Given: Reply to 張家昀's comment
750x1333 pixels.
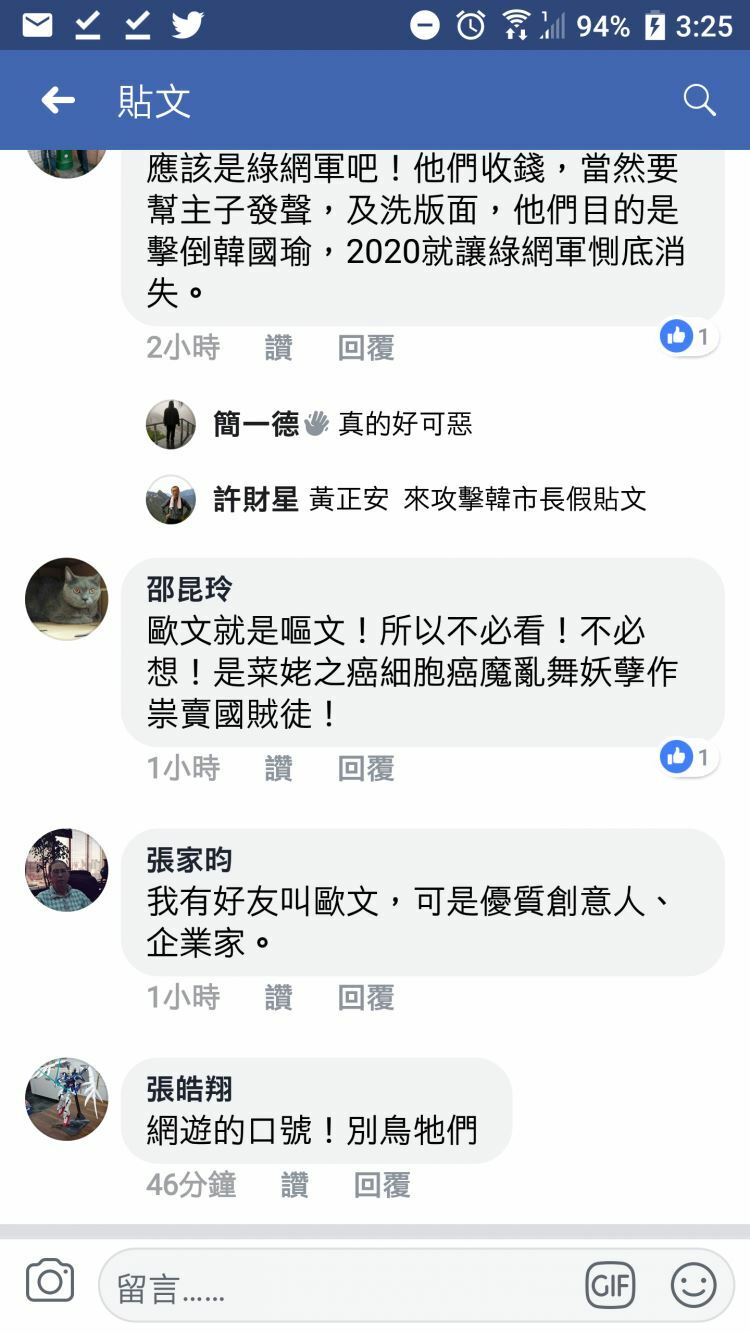Looking at the screenshot, I should pyautogui.click(x=366, y=997).
